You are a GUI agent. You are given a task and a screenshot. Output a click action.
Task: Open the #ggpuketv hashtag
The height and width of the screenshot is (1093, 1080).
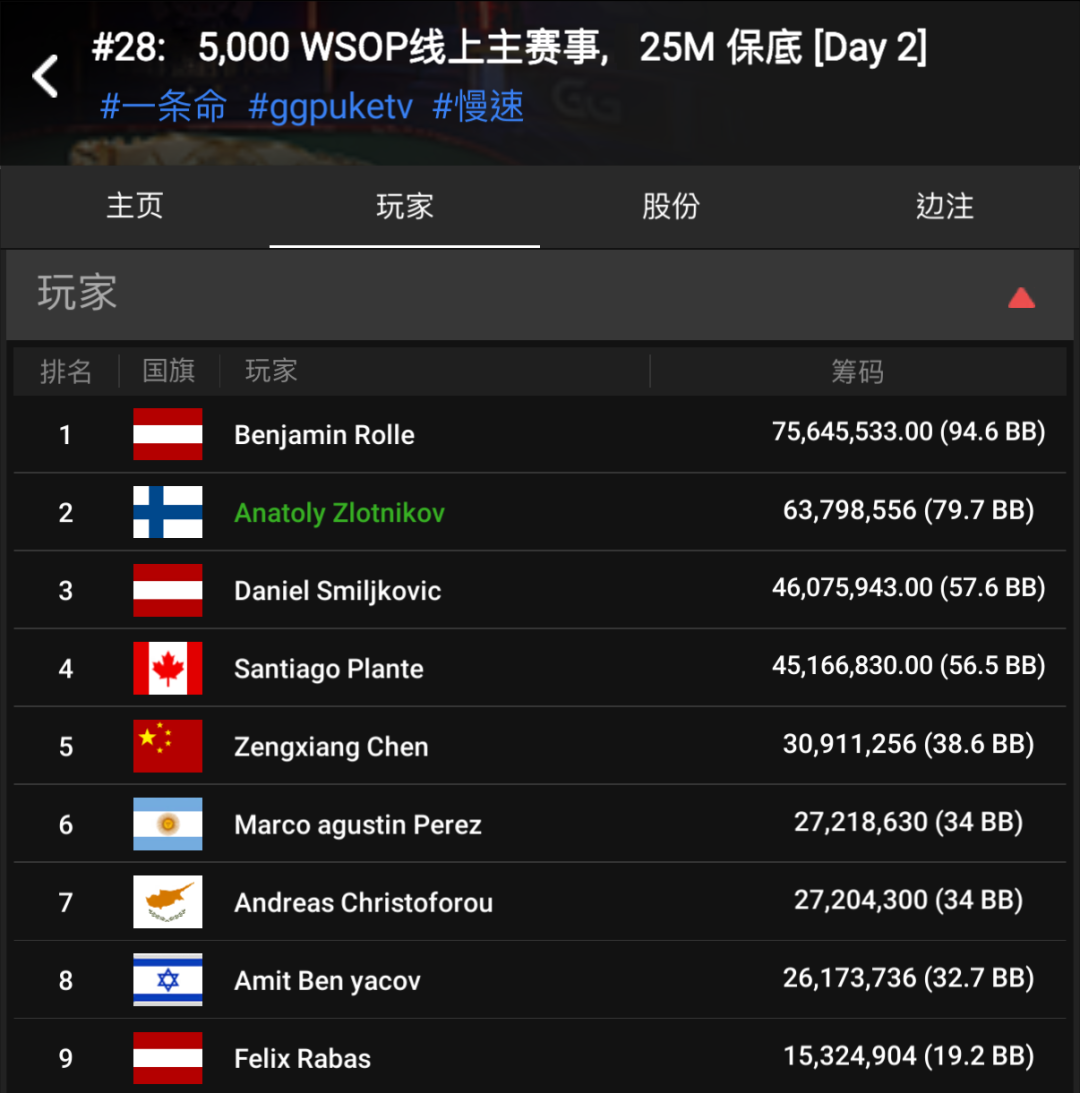[330, 107]
